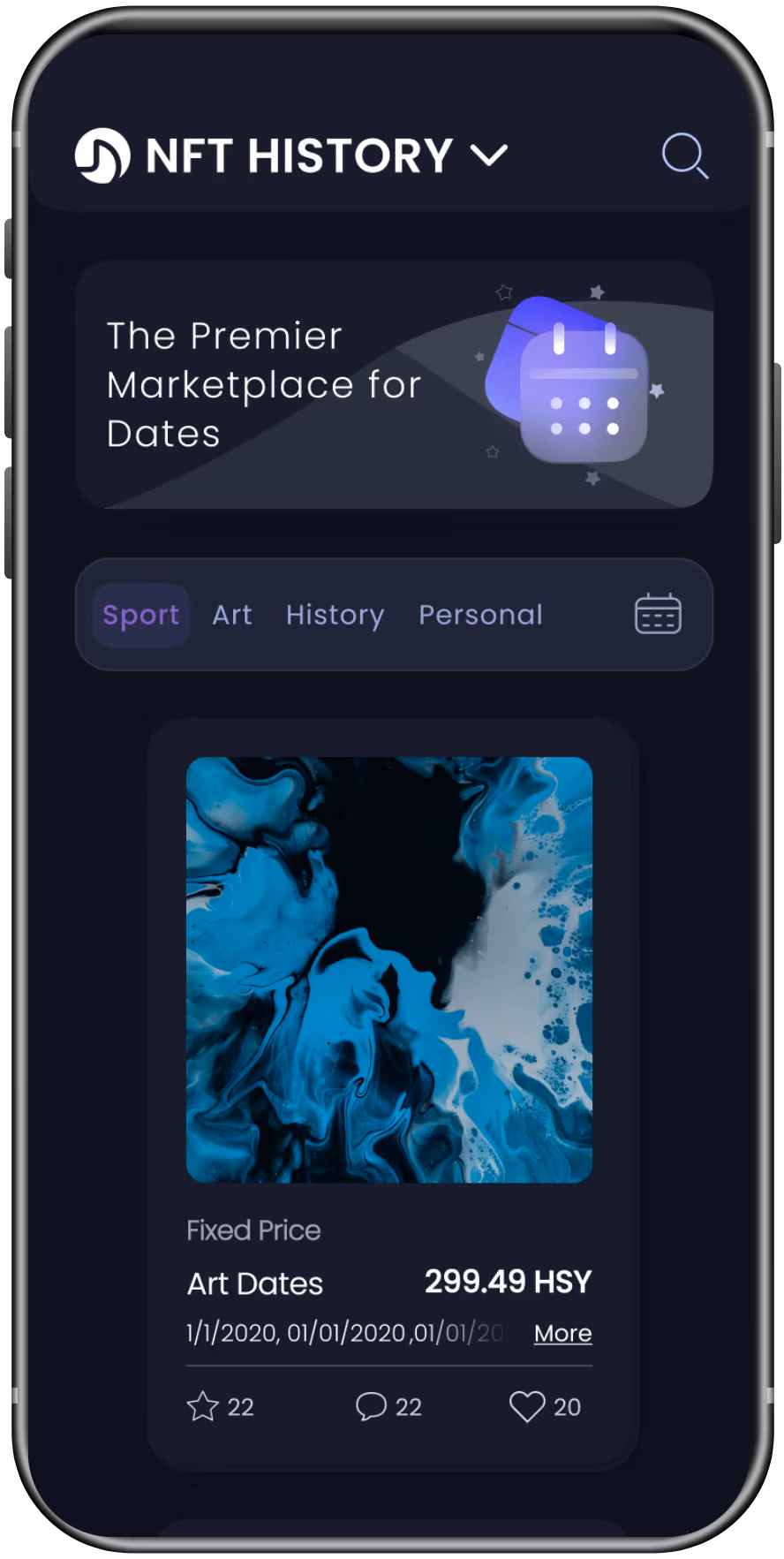Expand the NFT History dropdown
784x1559 pixels.
point(488,156)
